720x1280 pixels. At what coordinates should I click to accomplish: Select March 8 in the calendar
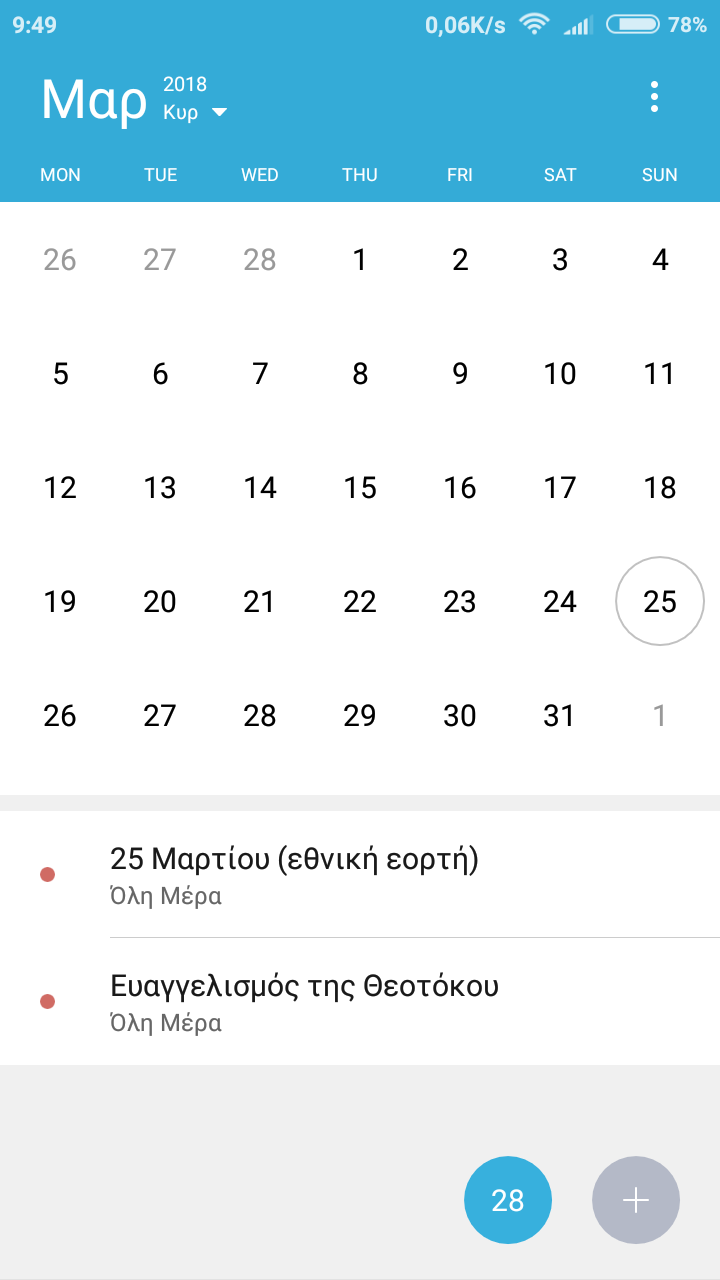click(x=360, y=374)
